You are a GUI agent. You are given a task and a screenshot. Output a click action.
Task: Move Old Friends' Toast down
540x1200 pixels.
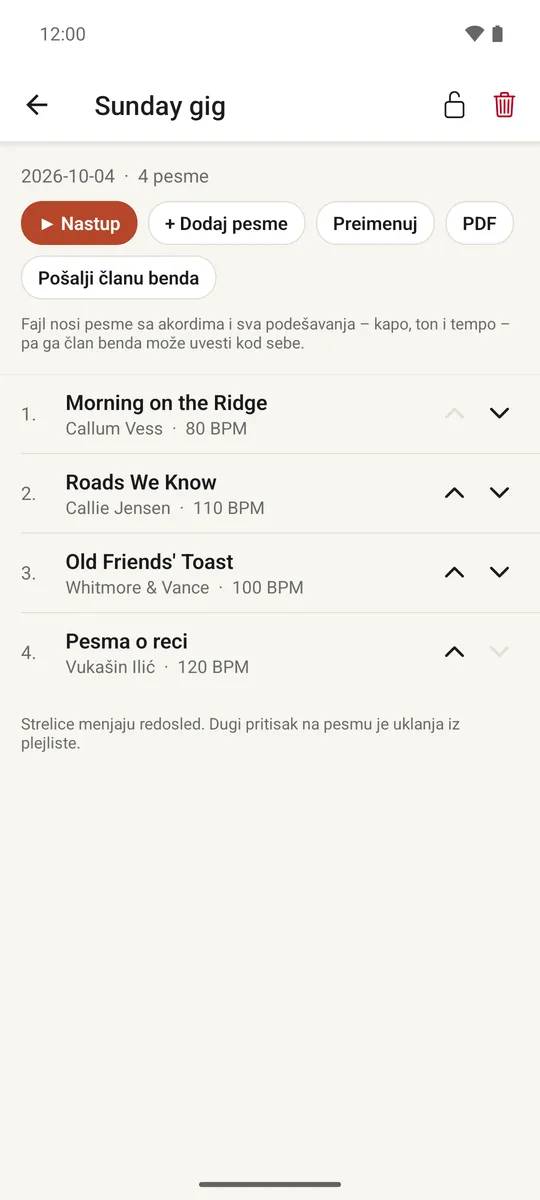click(x=499, y=572)
